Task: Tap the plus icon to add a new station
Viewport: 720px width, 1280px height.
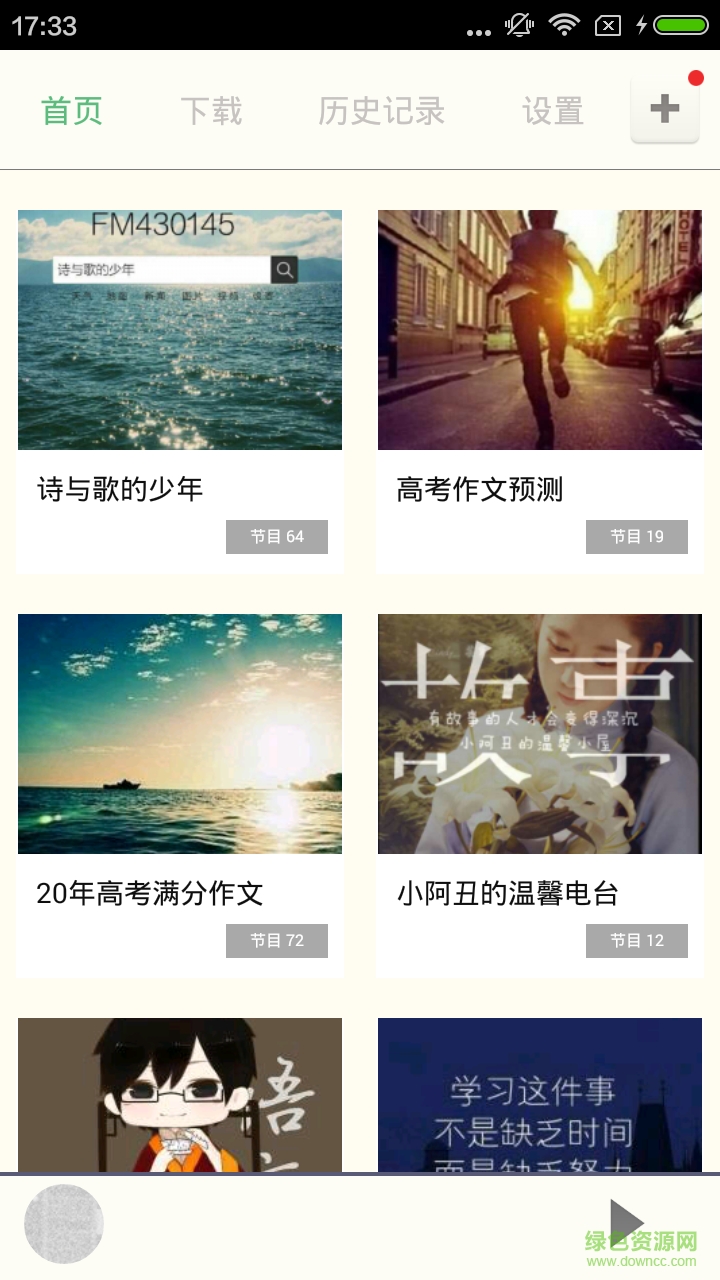Action: [663, 108]
